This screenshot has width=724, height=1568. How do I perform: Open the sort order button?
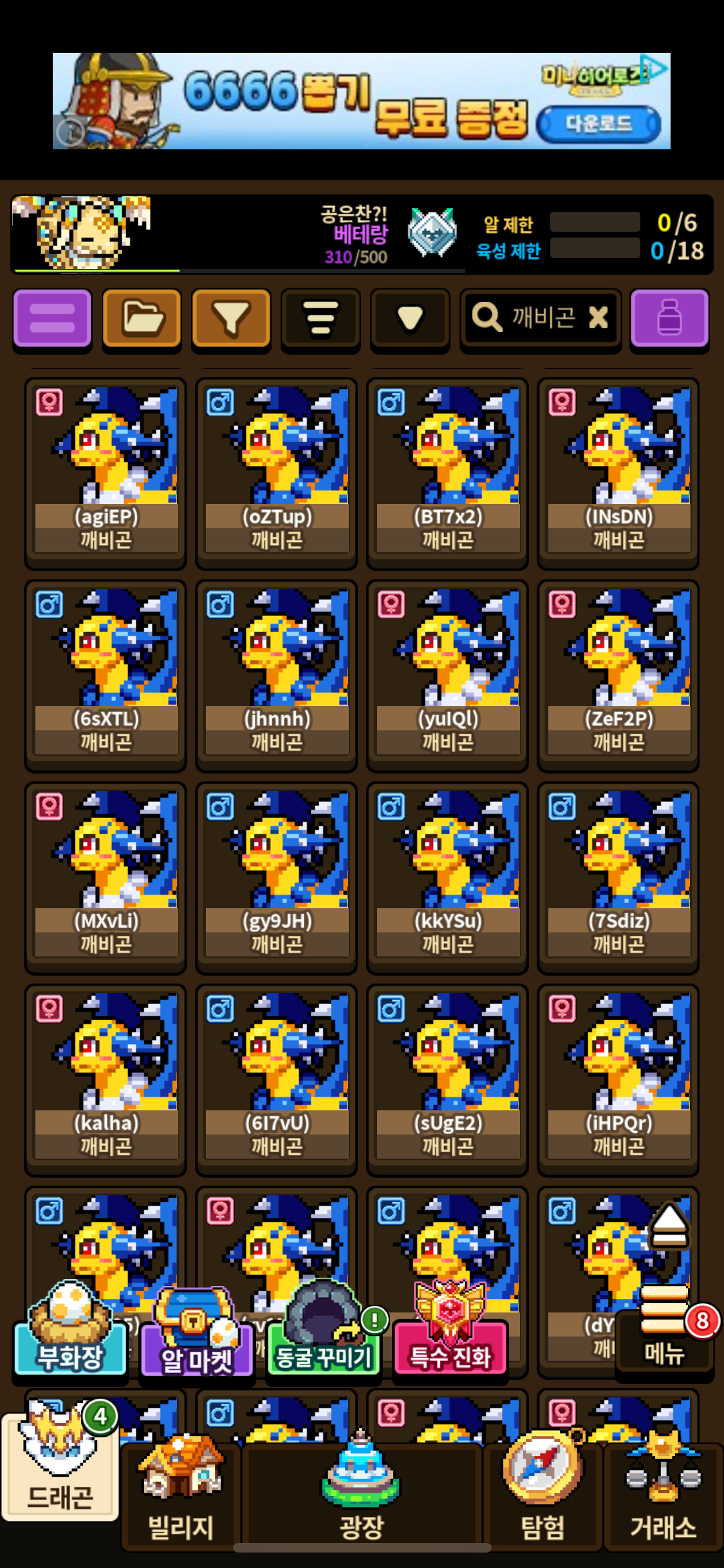(x=320, y=318)
